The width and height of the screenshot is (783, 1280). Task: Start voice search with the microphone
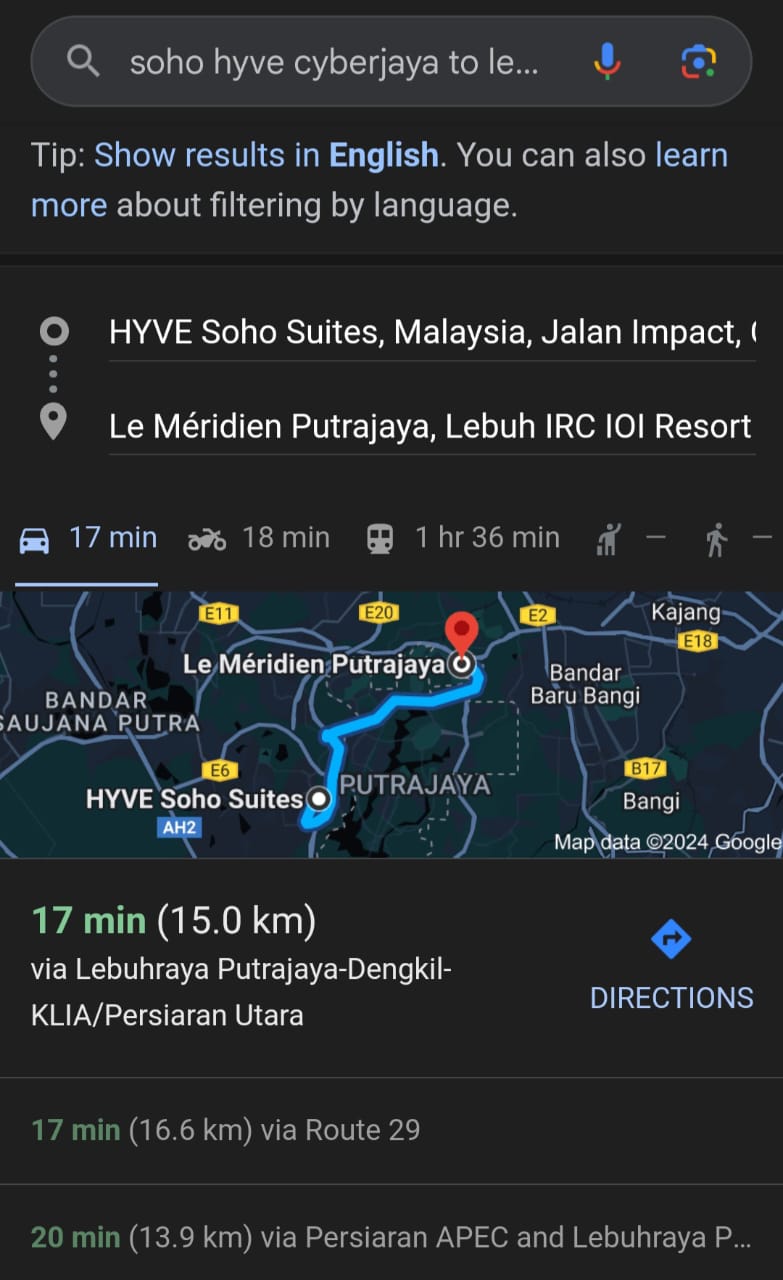606,62
